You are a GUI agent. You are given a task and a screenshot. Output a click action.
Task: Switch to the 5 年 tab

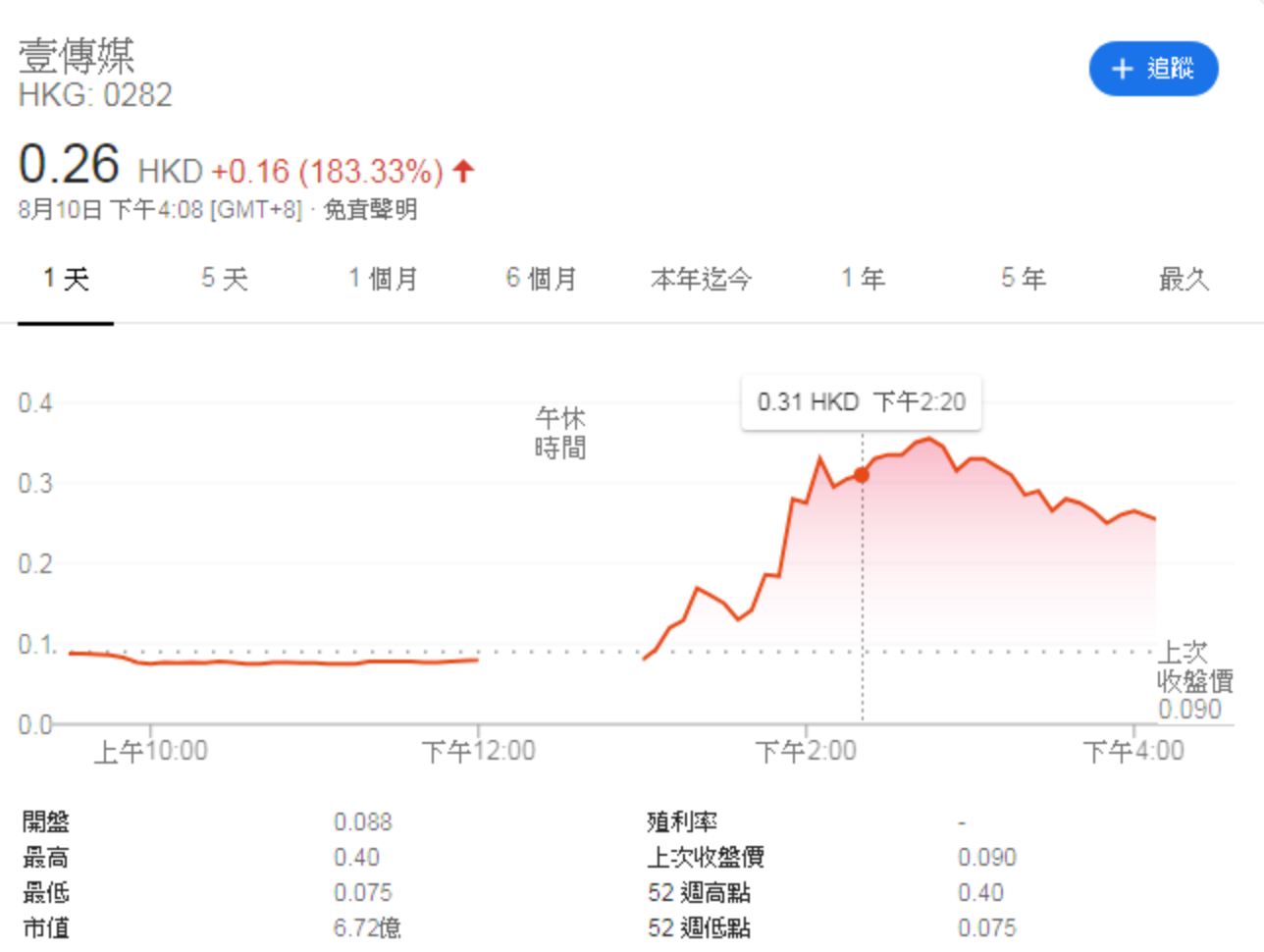[1023, 280]
